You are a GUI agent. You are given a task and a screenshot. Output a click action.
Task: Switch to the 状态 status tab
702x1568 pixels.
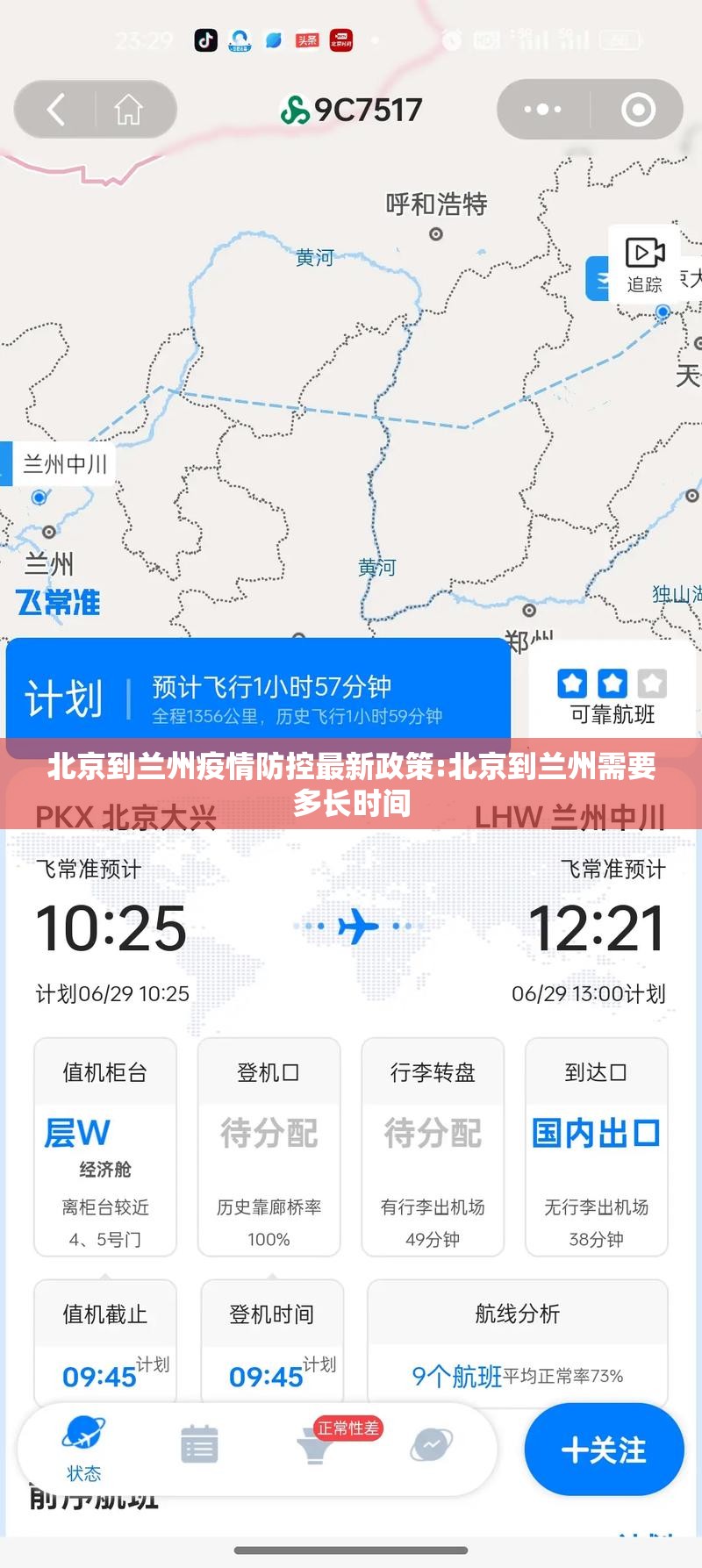point(83,1448)
